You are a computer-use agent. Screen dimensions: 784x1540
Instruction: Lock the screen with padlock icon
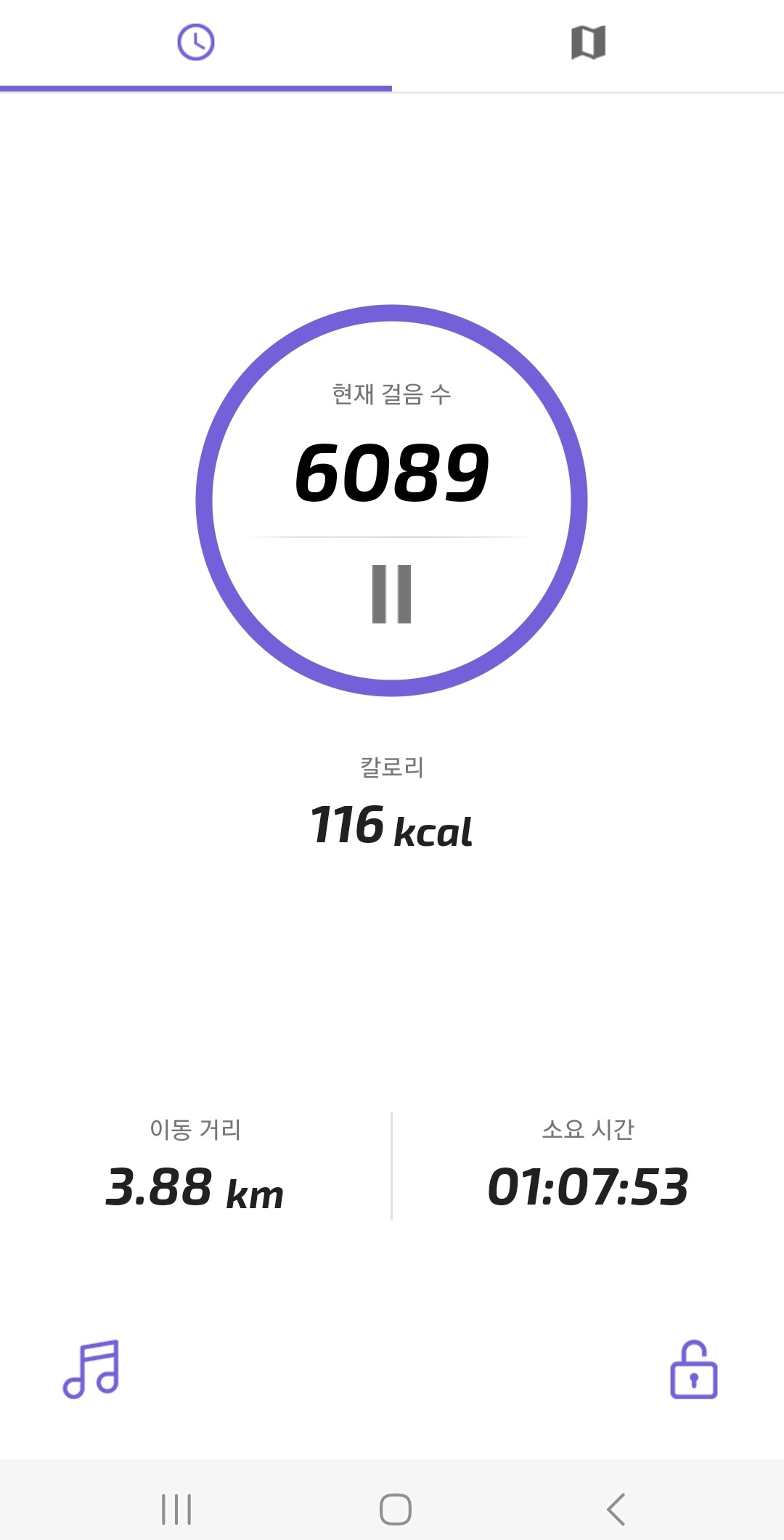[693, 1369]
